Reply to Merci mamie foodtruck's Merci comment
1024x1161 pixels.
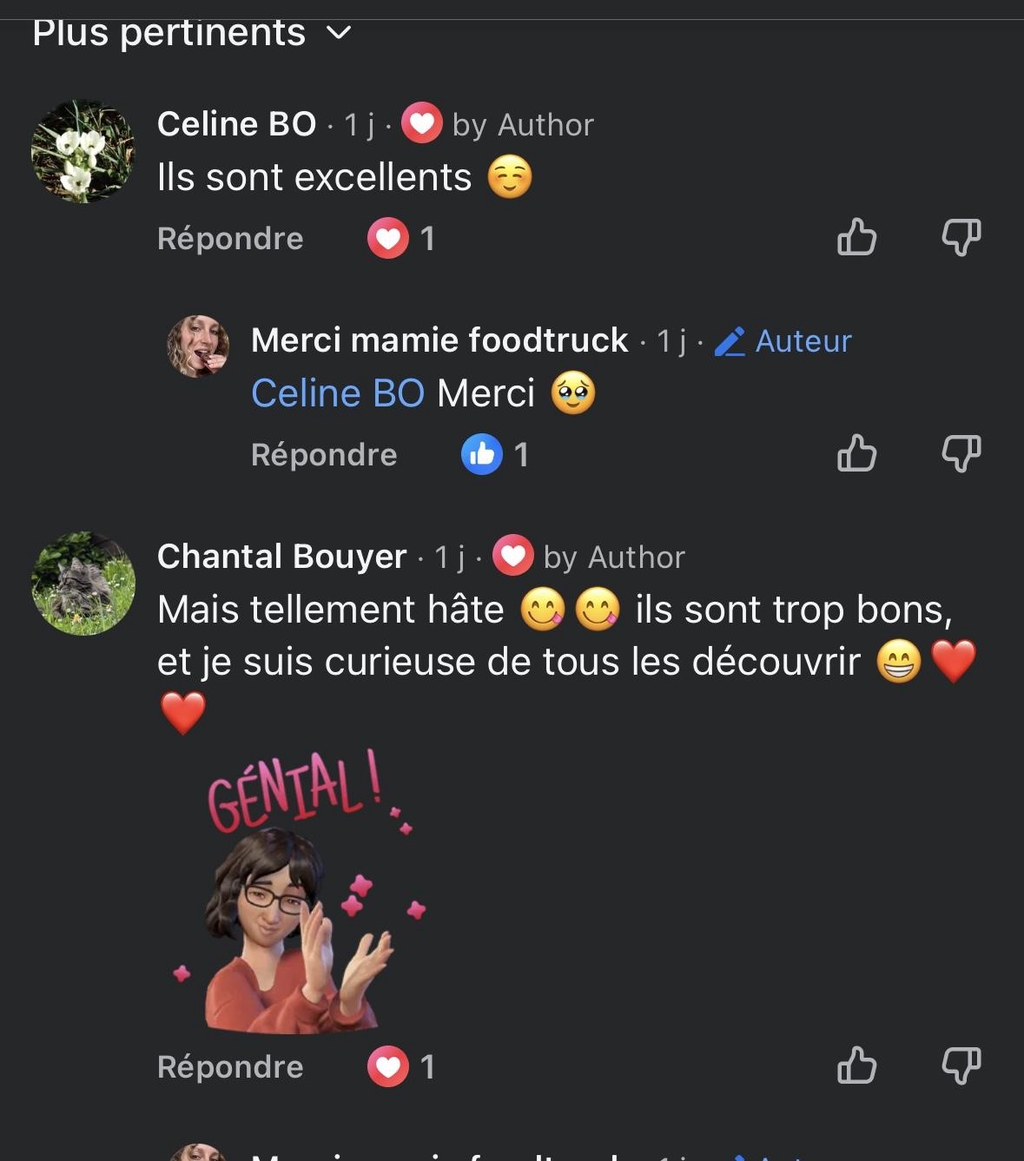point(324,455)
